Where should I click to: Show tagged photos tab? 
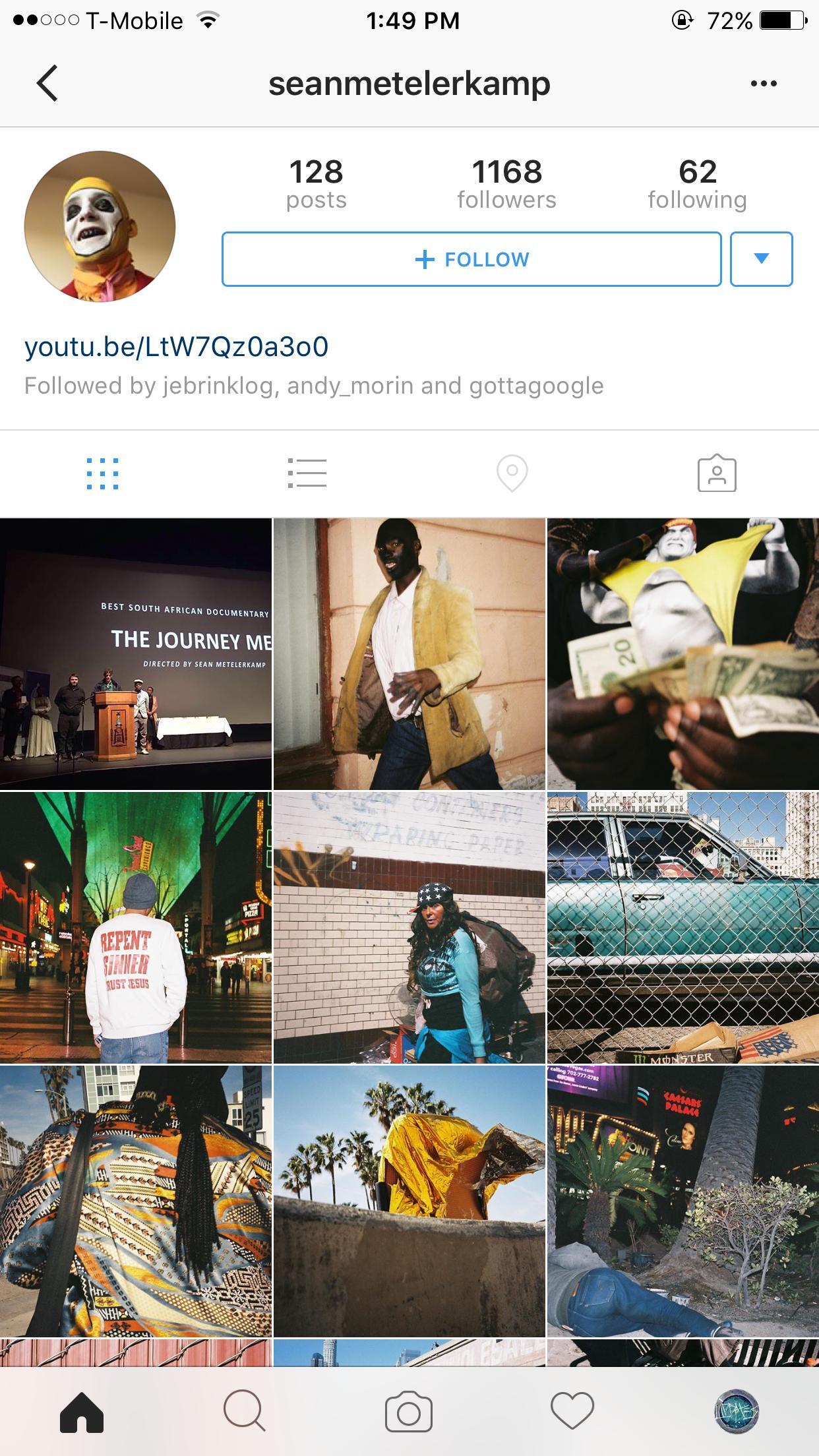coord(717,473)
